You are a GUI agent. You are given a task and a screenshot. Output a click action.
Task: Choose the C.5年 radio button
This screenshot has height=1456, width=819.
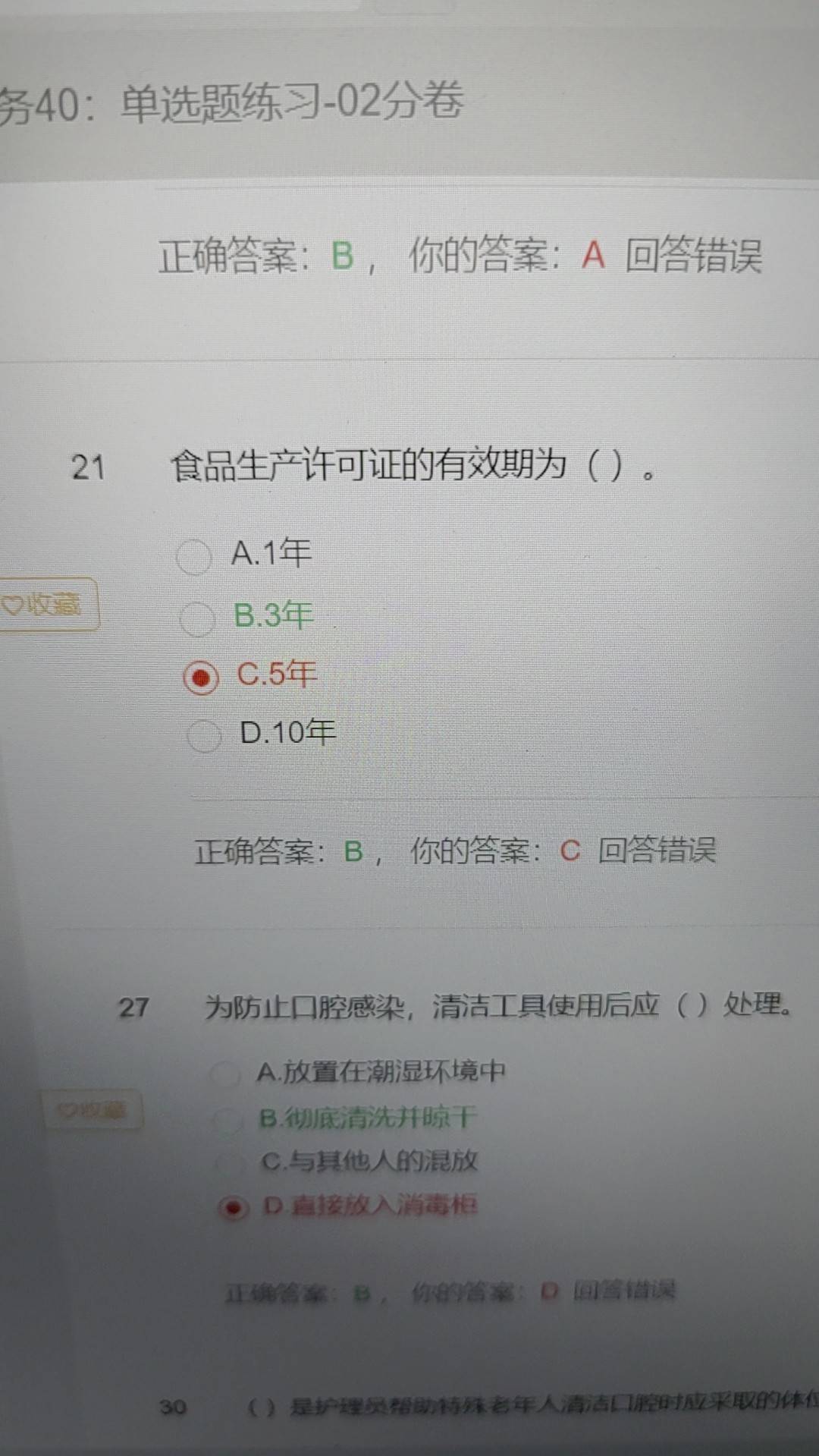(201, 678)
